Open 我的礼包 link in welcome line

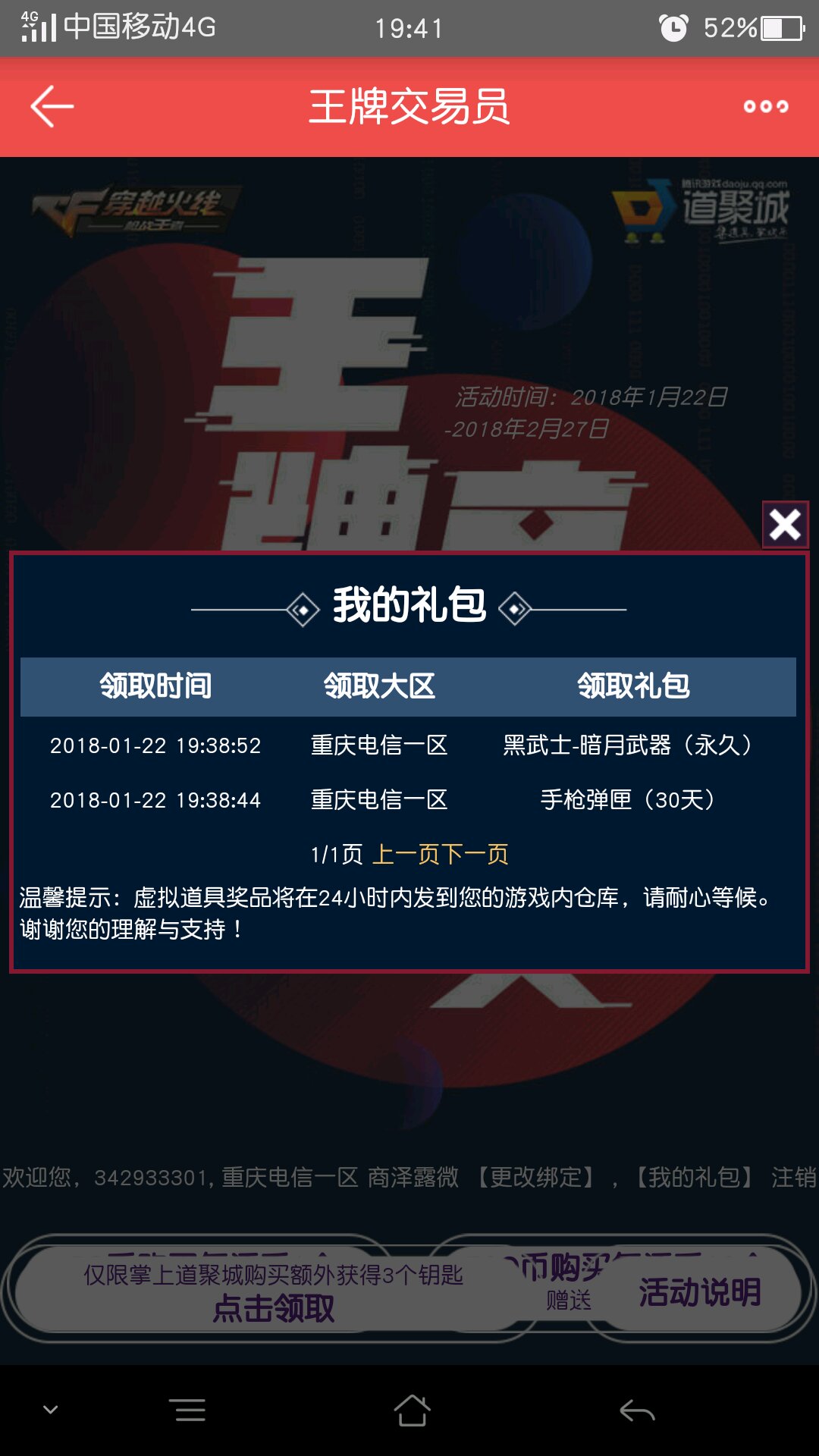point(694,1178)
